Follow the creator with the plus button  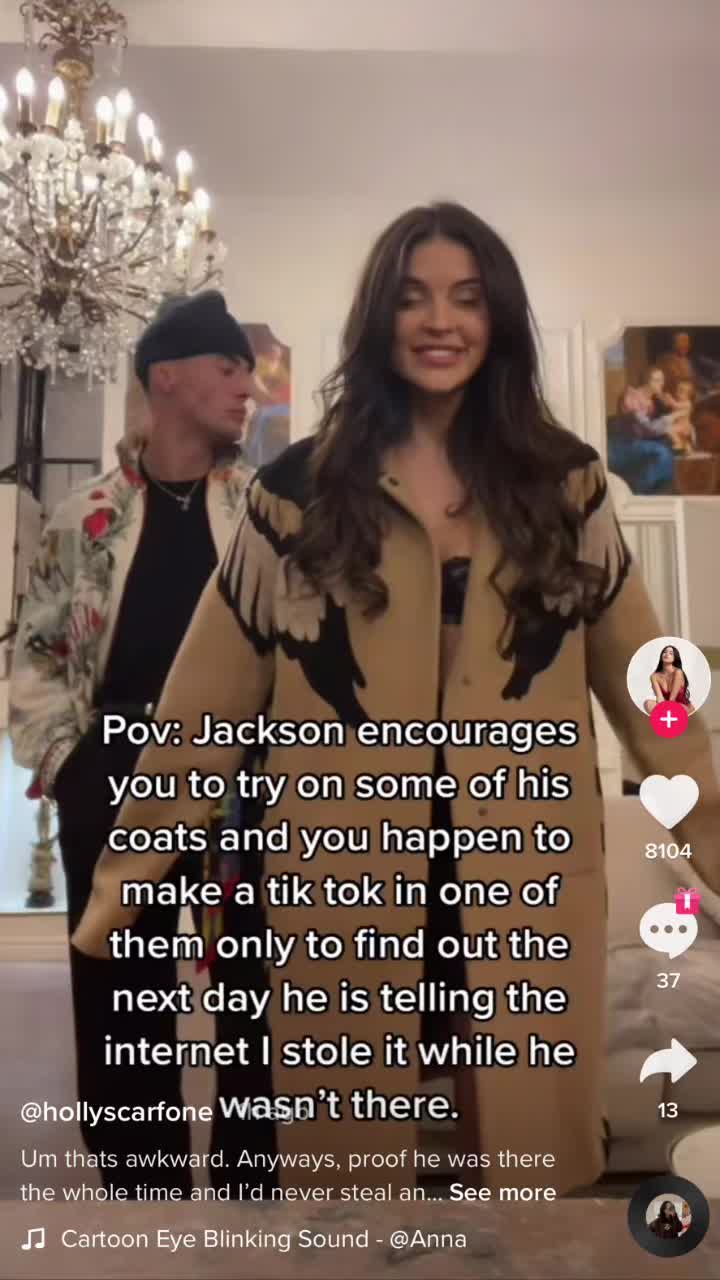coord(668,718)
